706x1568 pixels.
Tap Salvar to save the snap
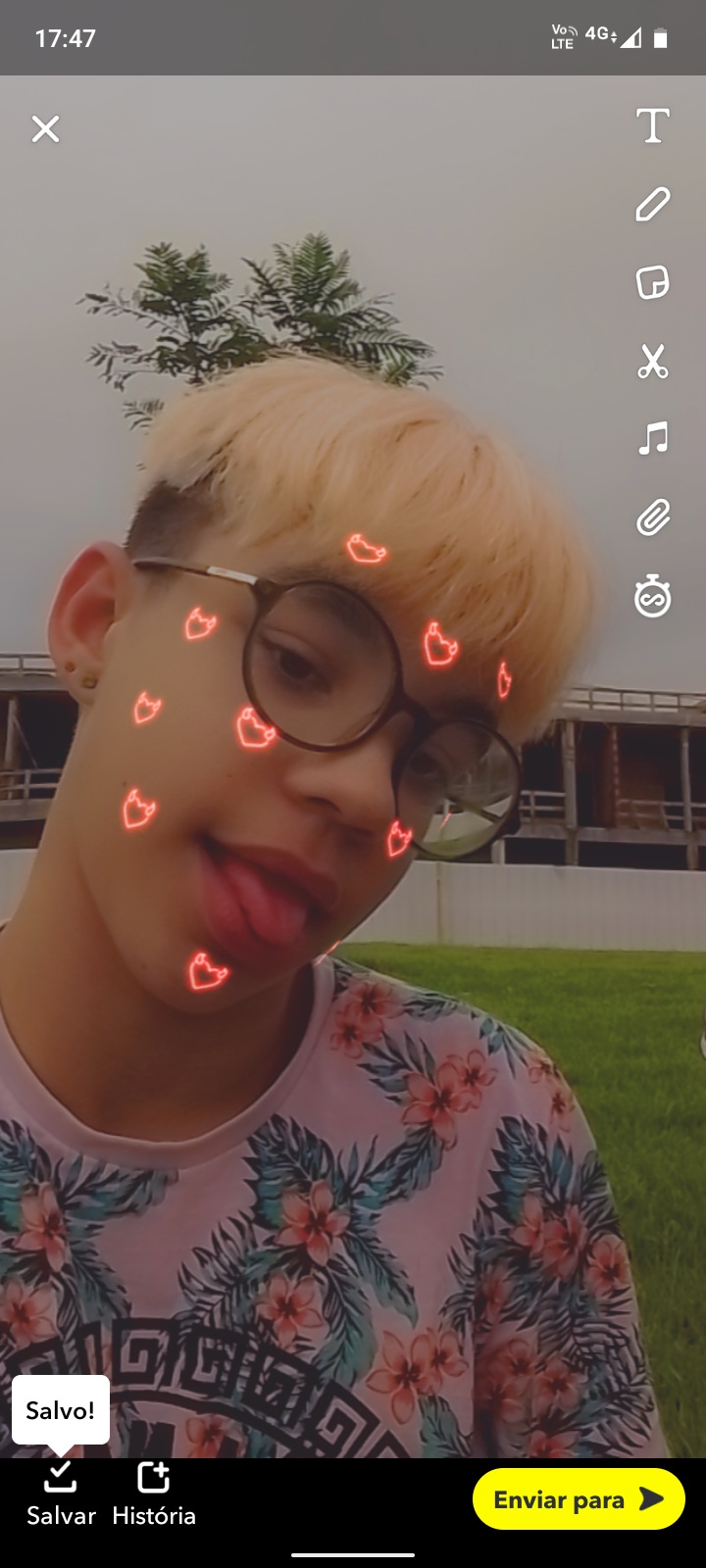pyautogui.click(x=61, y=1494)
